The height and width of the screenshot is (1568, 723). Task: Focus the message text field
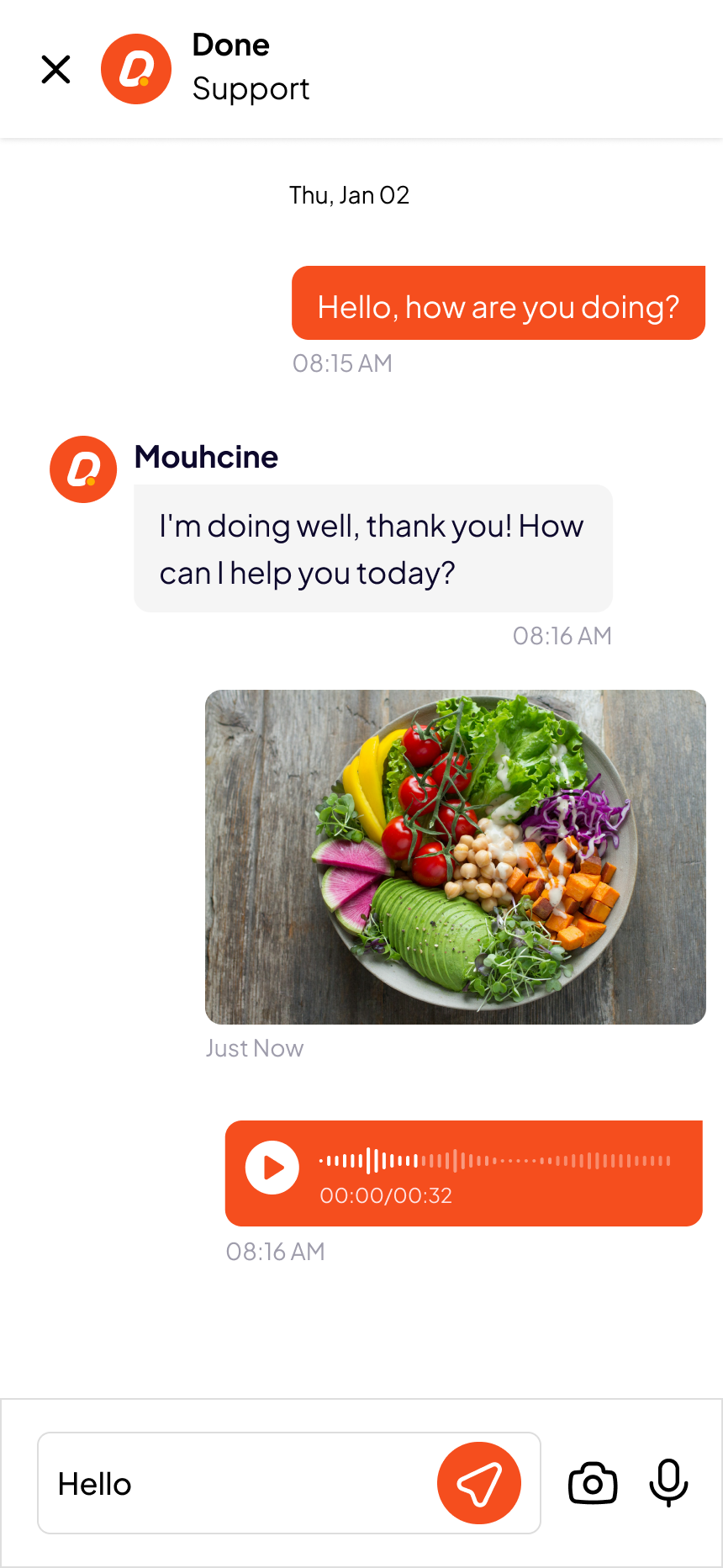pos(235,1483)
